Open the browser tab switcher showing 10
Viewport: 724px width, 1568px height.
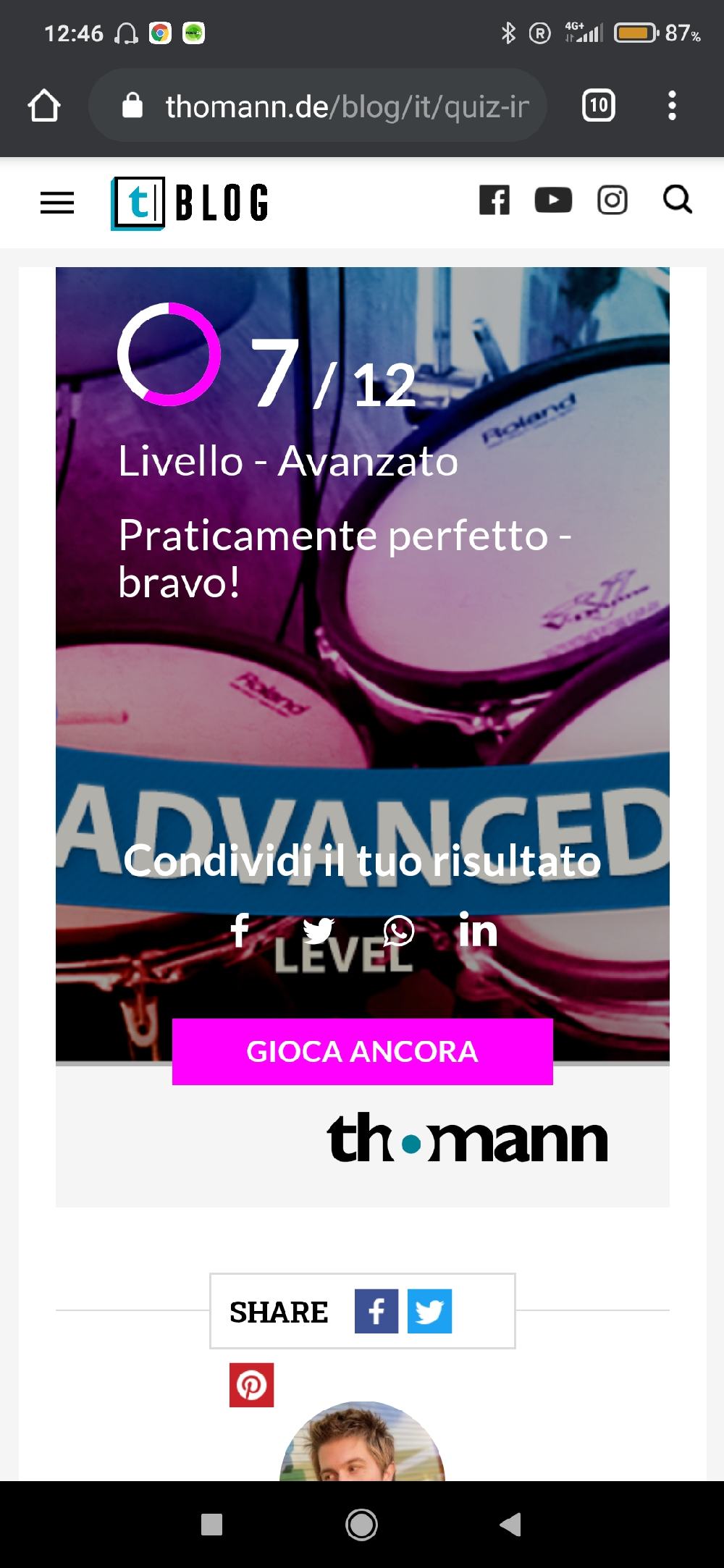tap(599, 106)
